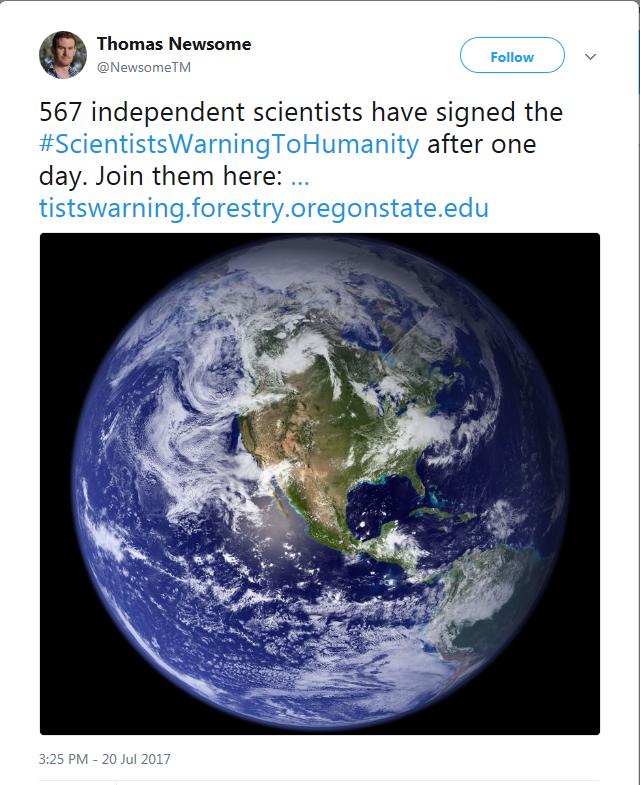This screenshot has height=785, width=640.
Task: Follow Thomas Newsome
Action: pyautogui.click(x=512, y=57)
